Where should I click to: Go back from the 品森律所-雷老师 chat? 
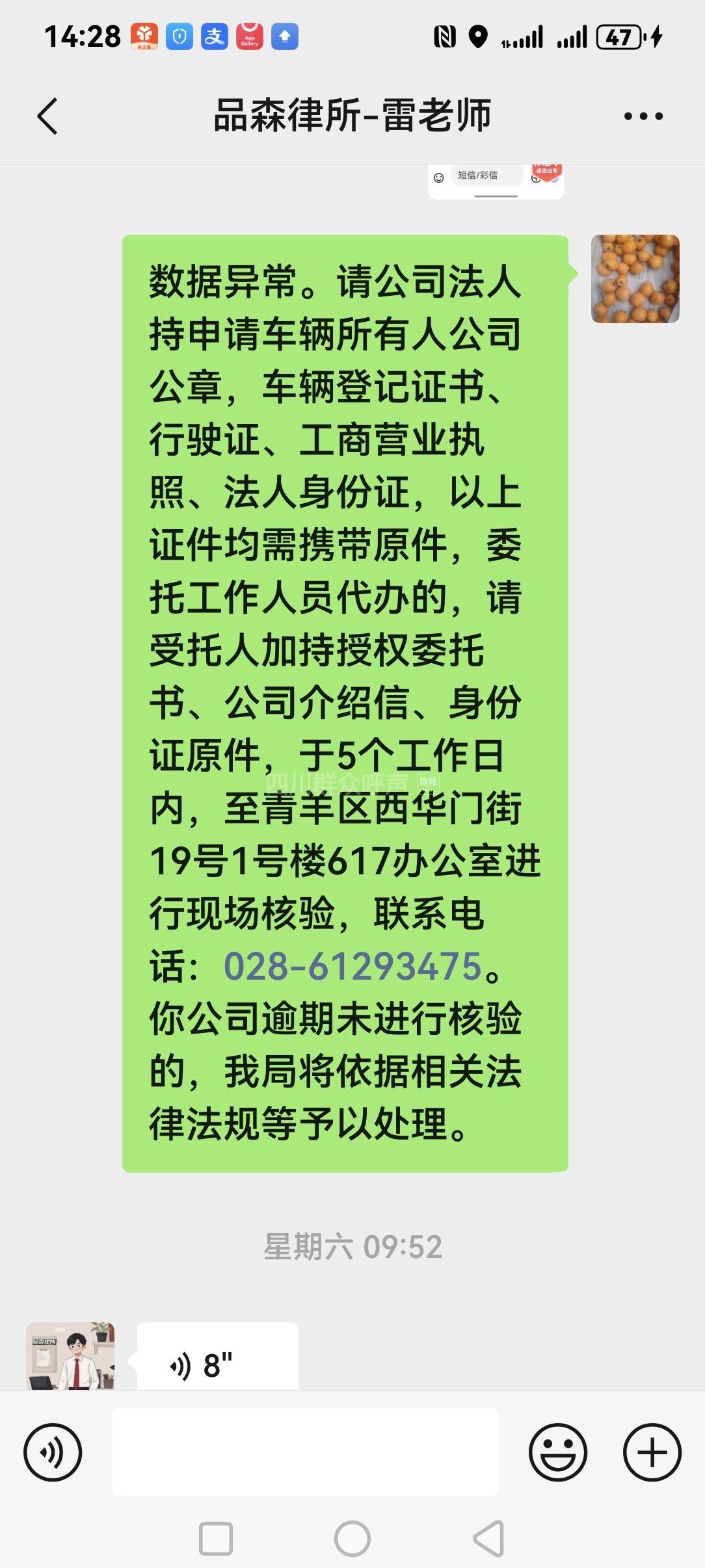coord(47,116)
